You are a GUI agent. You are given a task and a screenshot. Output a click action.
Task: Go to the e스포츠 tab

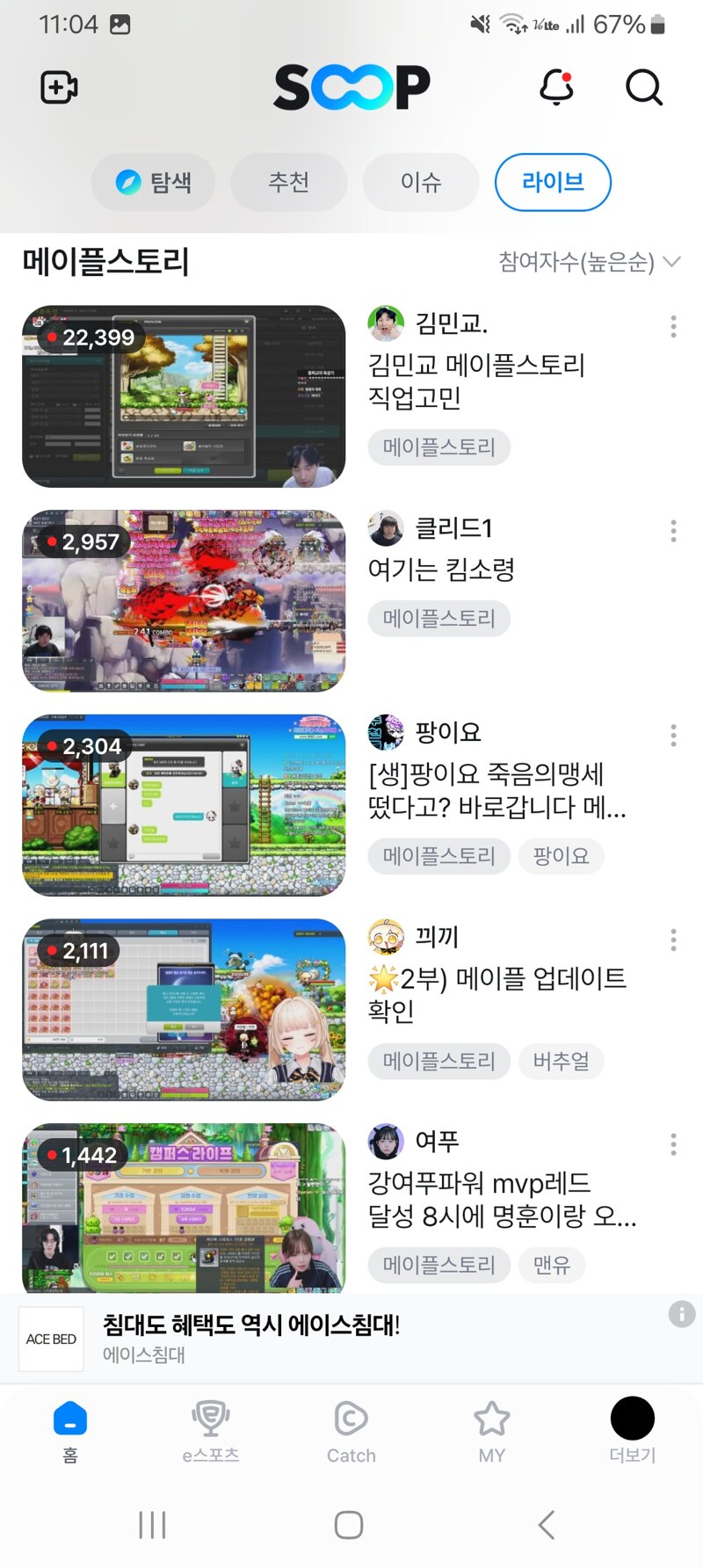point(211,1430)
